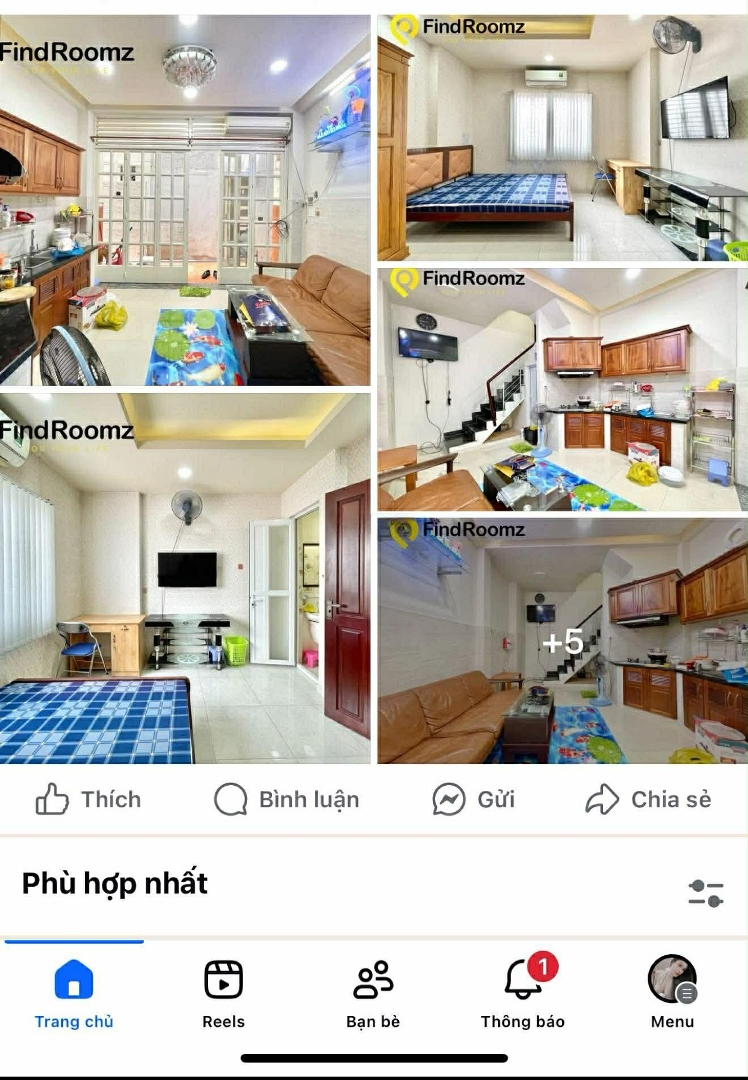
Task: Tap the comment bubble icon beside Bình luận
Action: click(231, 799)
